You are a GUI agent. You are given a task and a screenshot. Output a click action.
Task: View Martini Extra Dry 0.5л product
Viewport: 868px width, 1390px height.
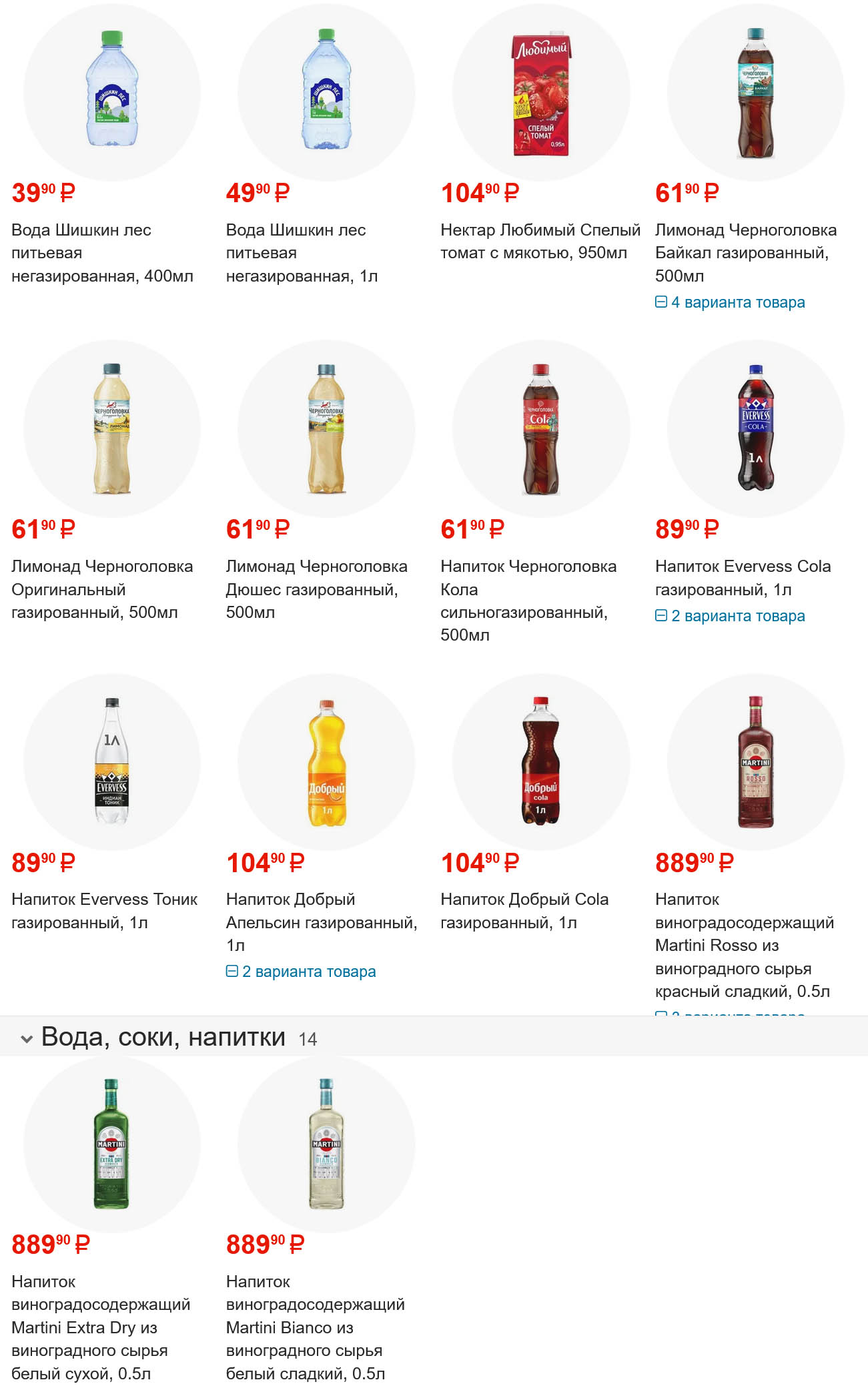coord(101,1327)
